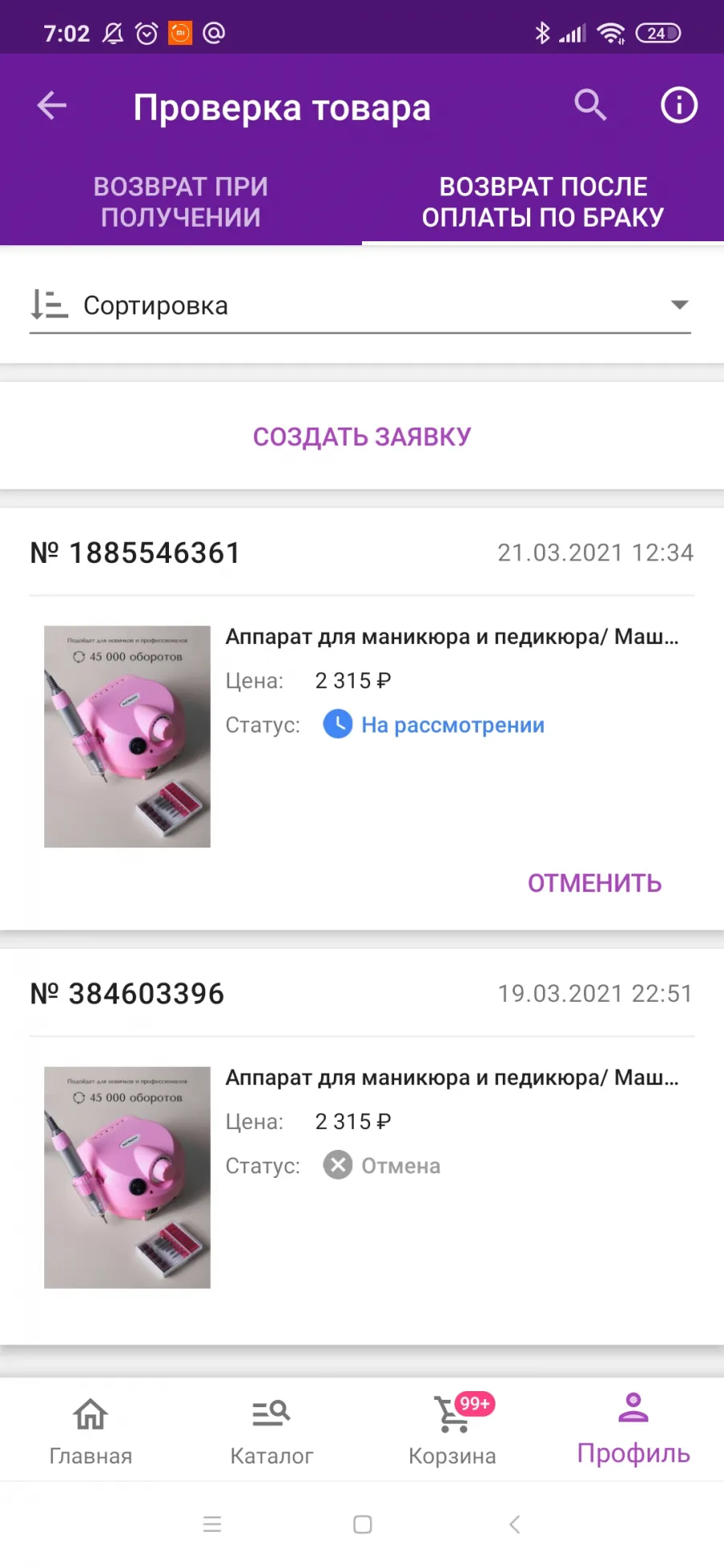
Task: Open the Каталог tab
Action: [x=272, y=1431]
